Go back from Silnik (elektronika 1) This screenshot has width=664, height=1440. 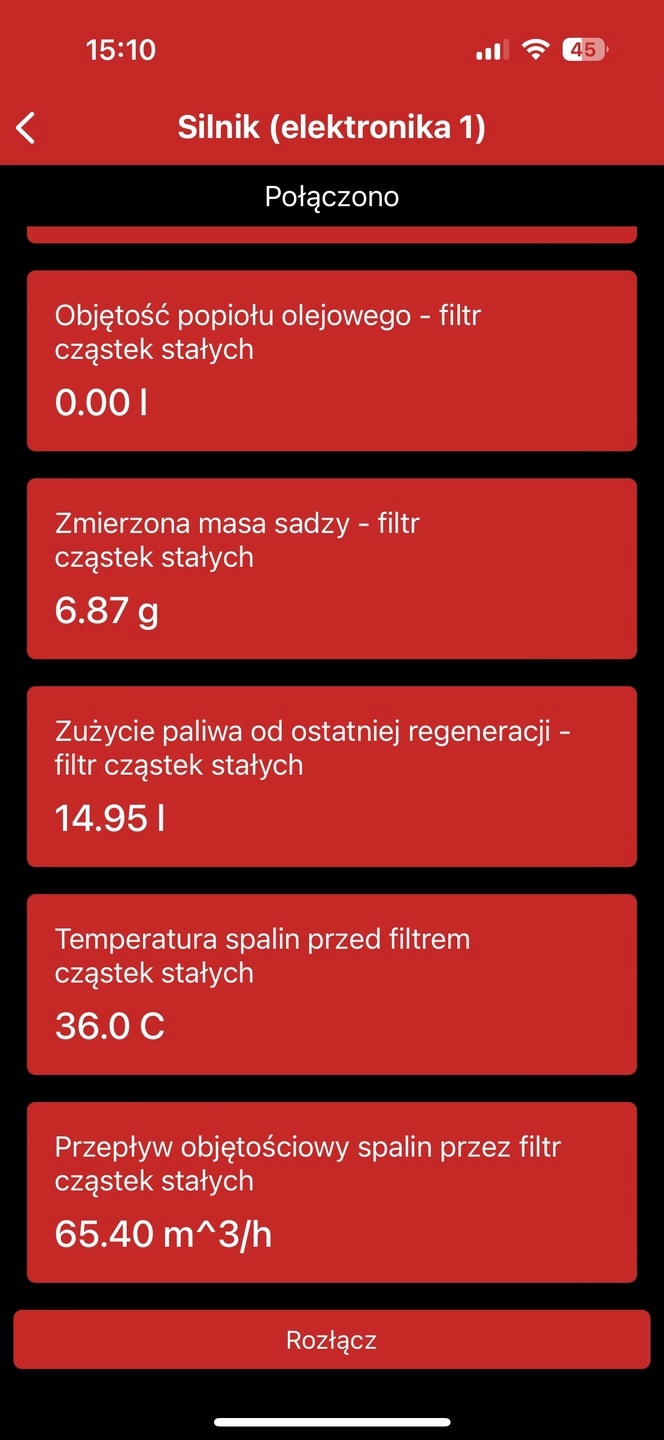point(26,128)
